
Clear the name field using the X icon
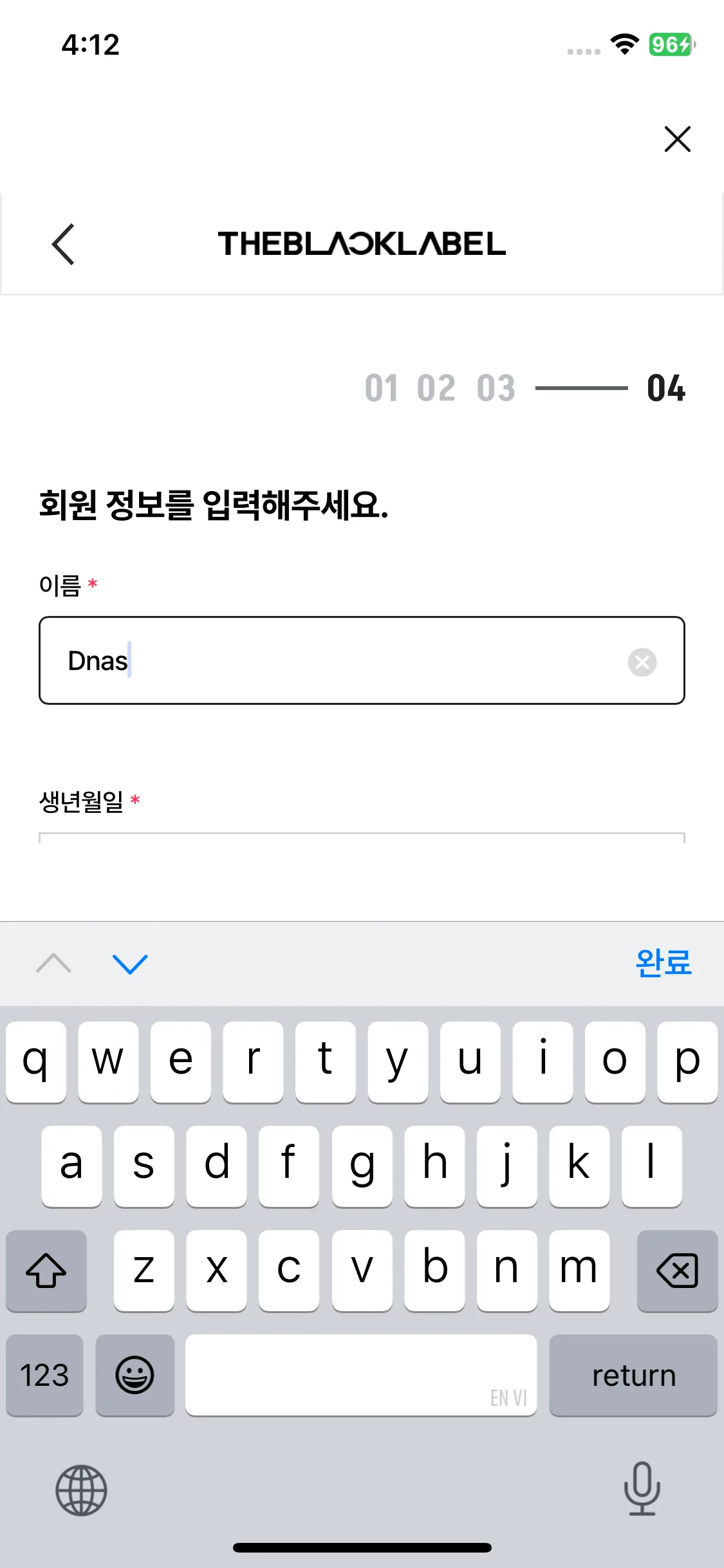642,662
